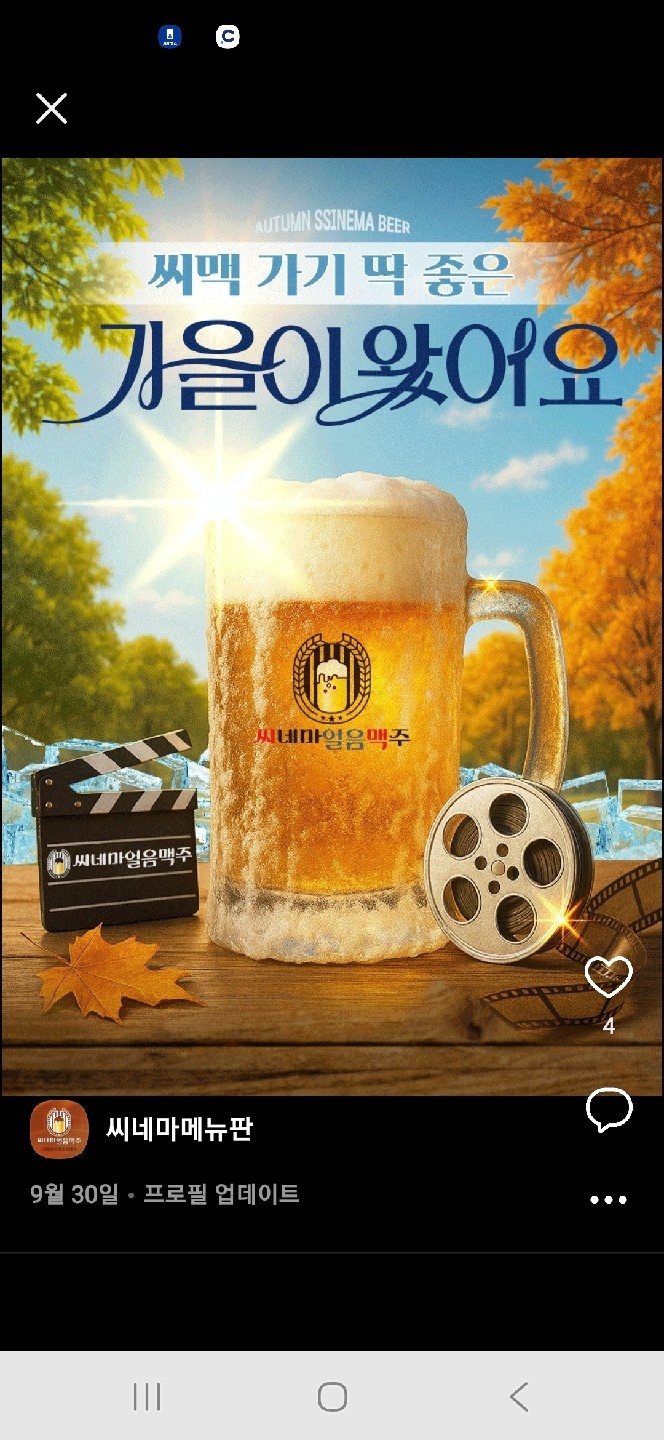The width and height of the screenshot is (664, 1440).
Task: Open comments on this post
Action: point(608,1110)
